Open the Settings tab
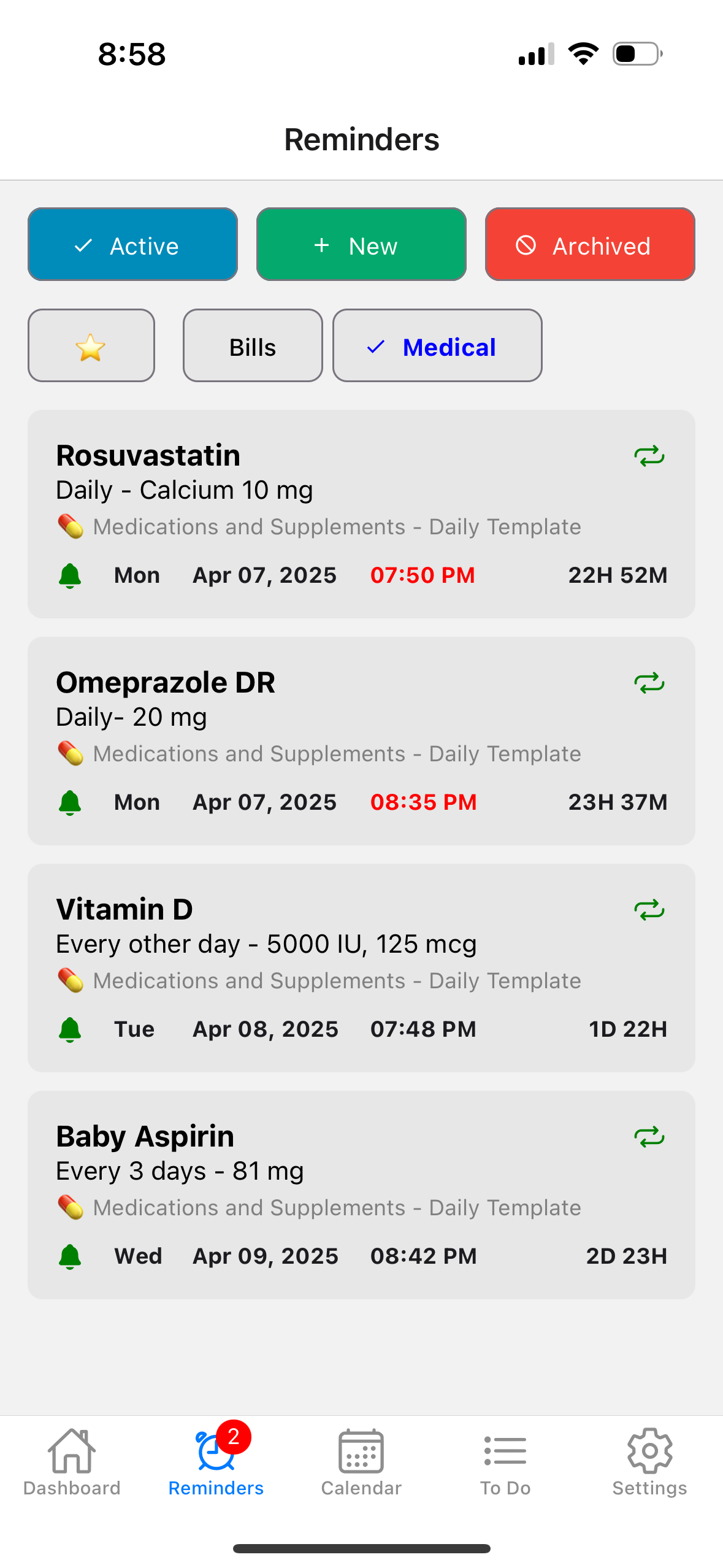The height and width of the screenshot is (1568, 723). click(x=649, y=1462)
